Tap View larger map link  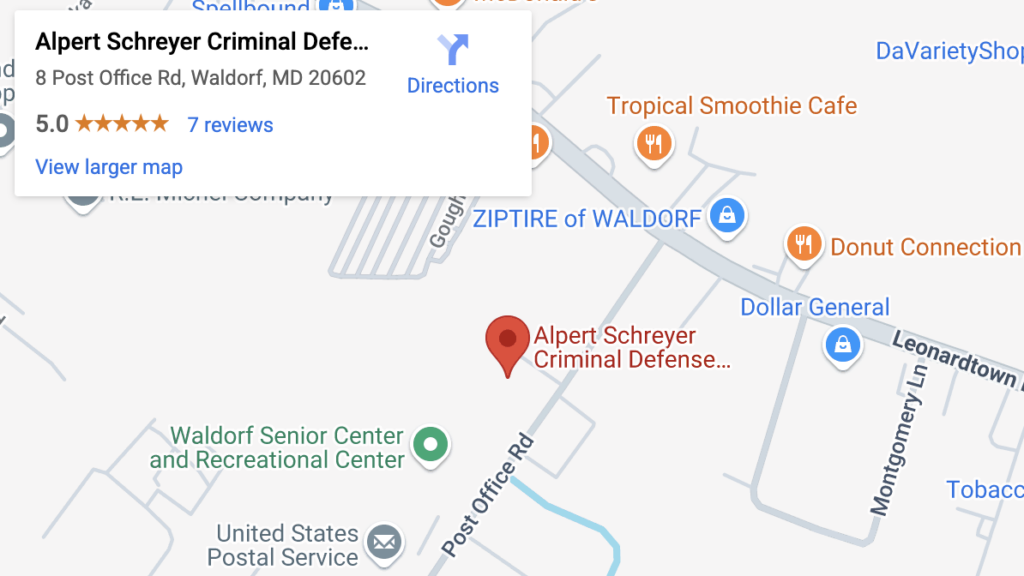(109, 167)
